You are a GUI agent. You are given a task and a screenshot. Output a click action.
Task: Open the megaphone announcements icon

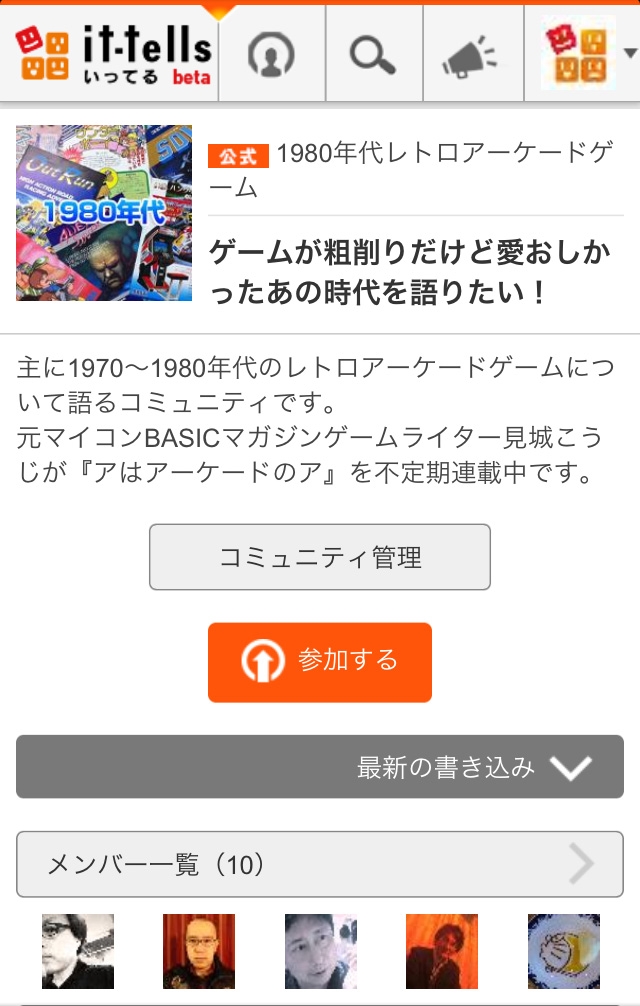point(472,55)
